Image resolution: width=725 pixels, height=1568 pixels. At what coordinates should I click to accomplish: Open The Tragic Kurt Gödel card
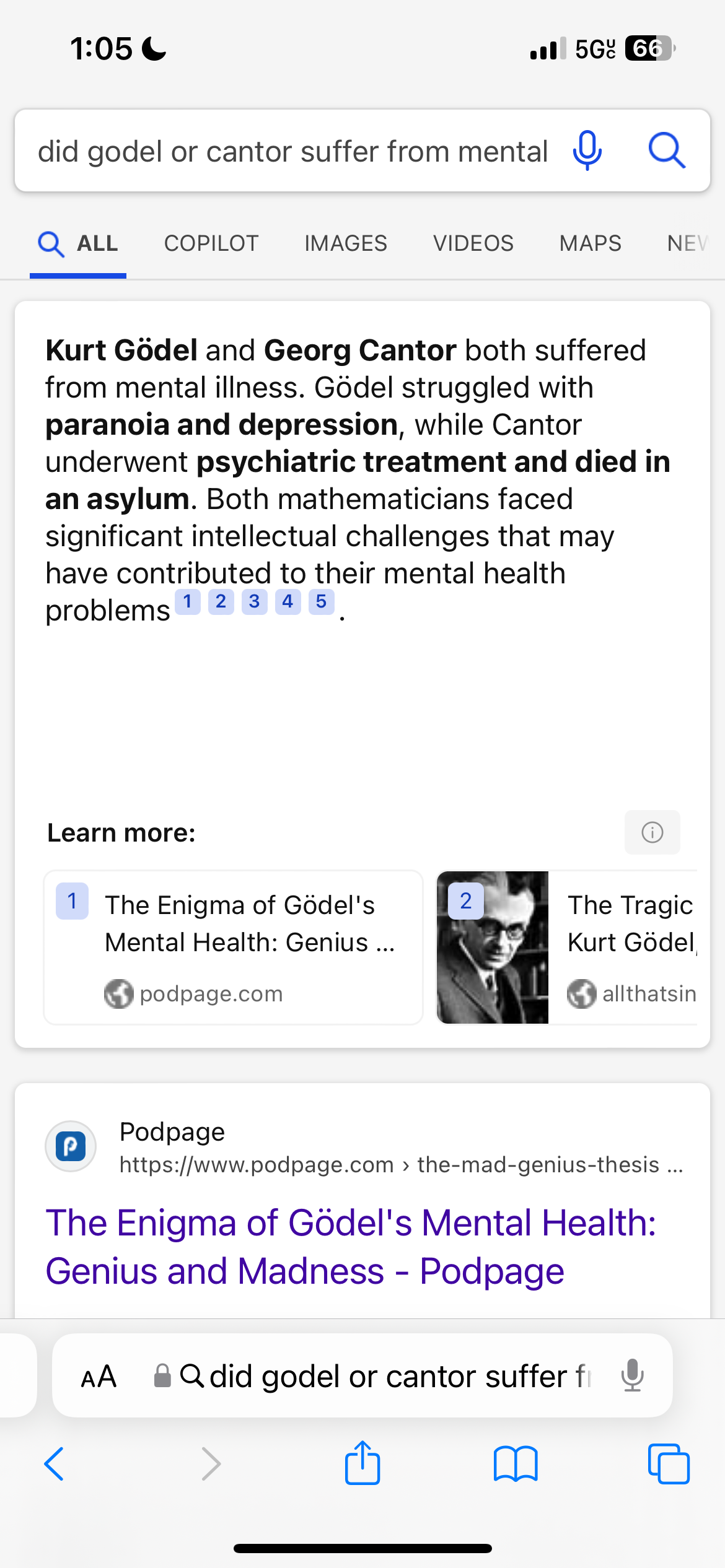[567, 947]
